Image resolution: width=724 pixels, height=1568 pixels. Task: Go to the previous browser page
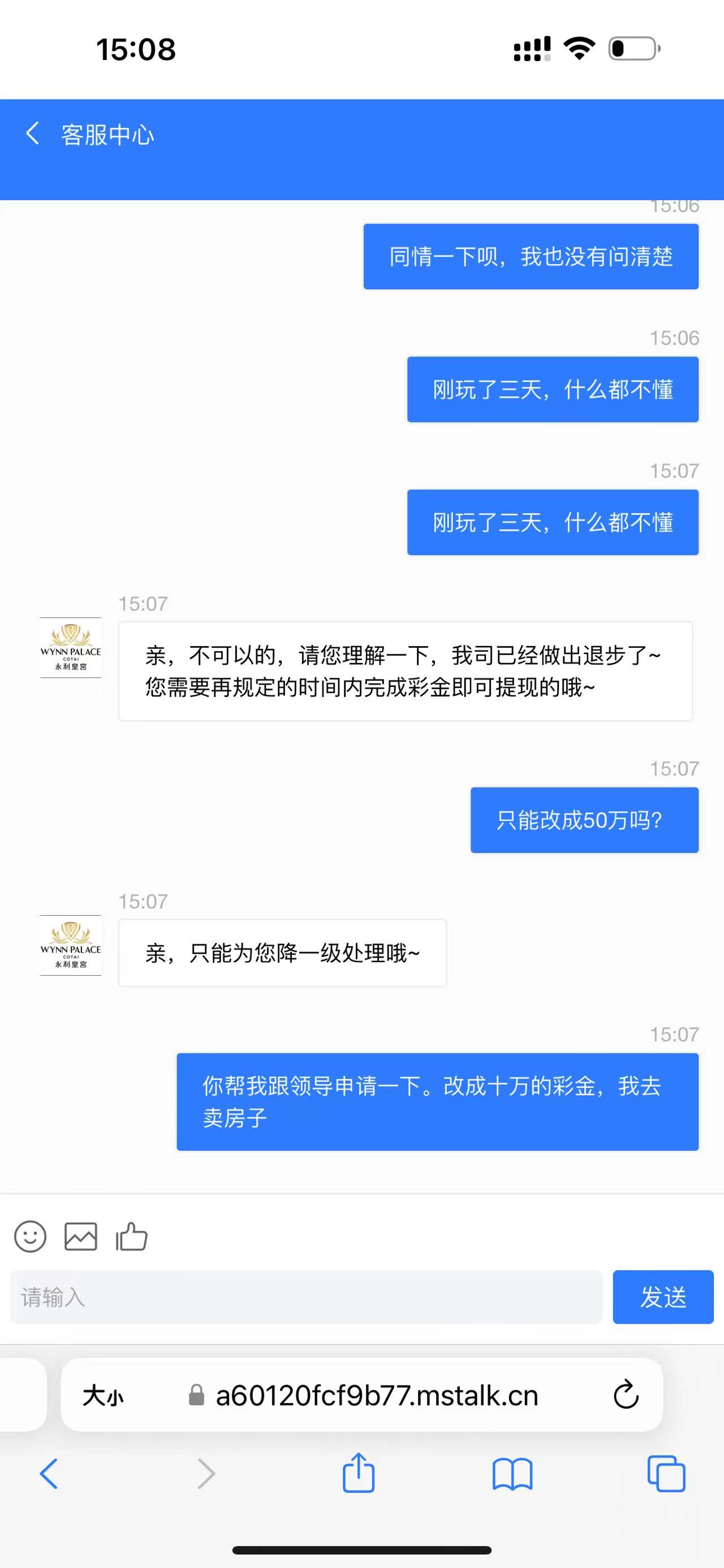(x=49, y=1474)
